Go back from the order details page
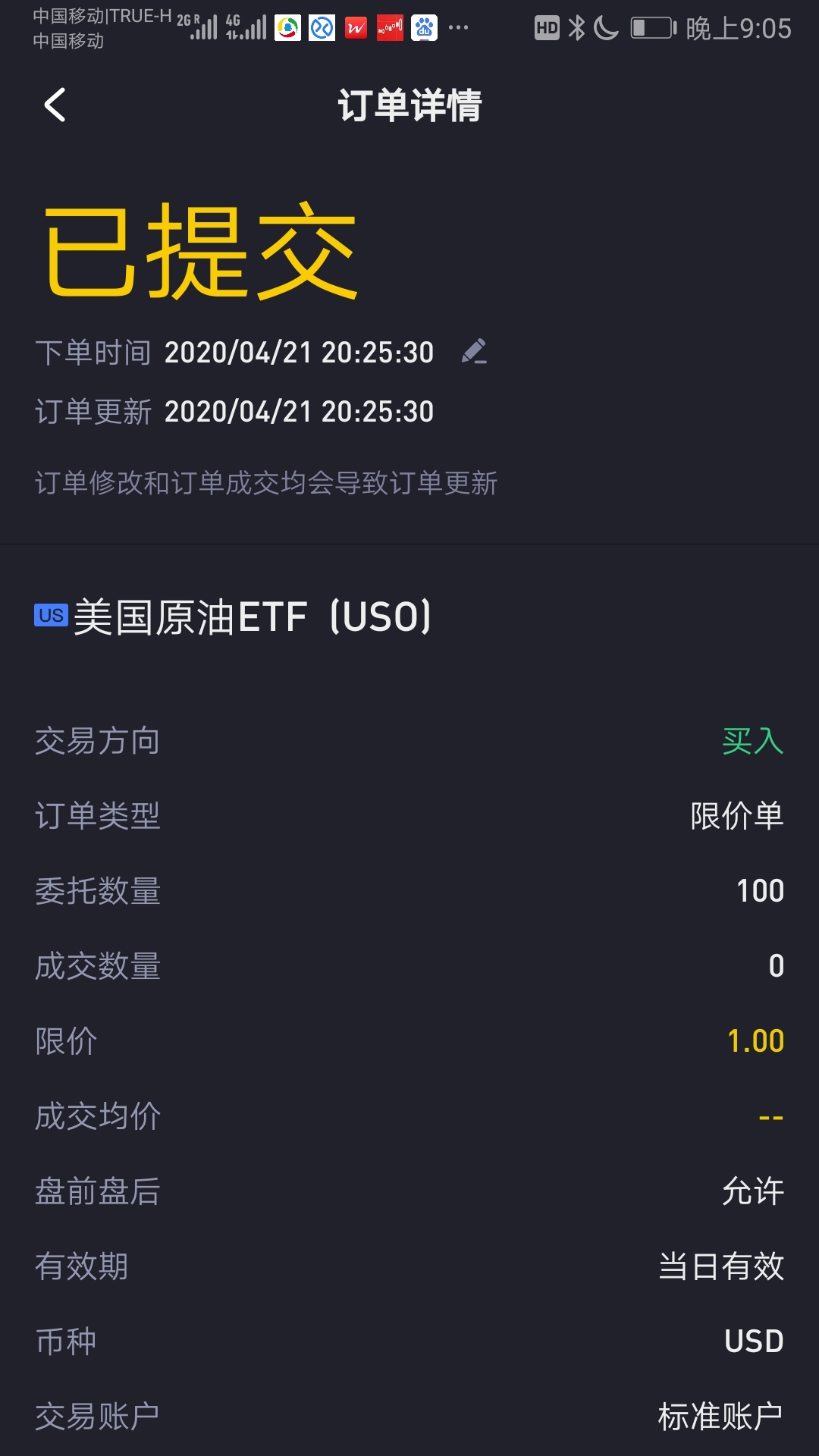819x1456 pixels. pos(55,105)
